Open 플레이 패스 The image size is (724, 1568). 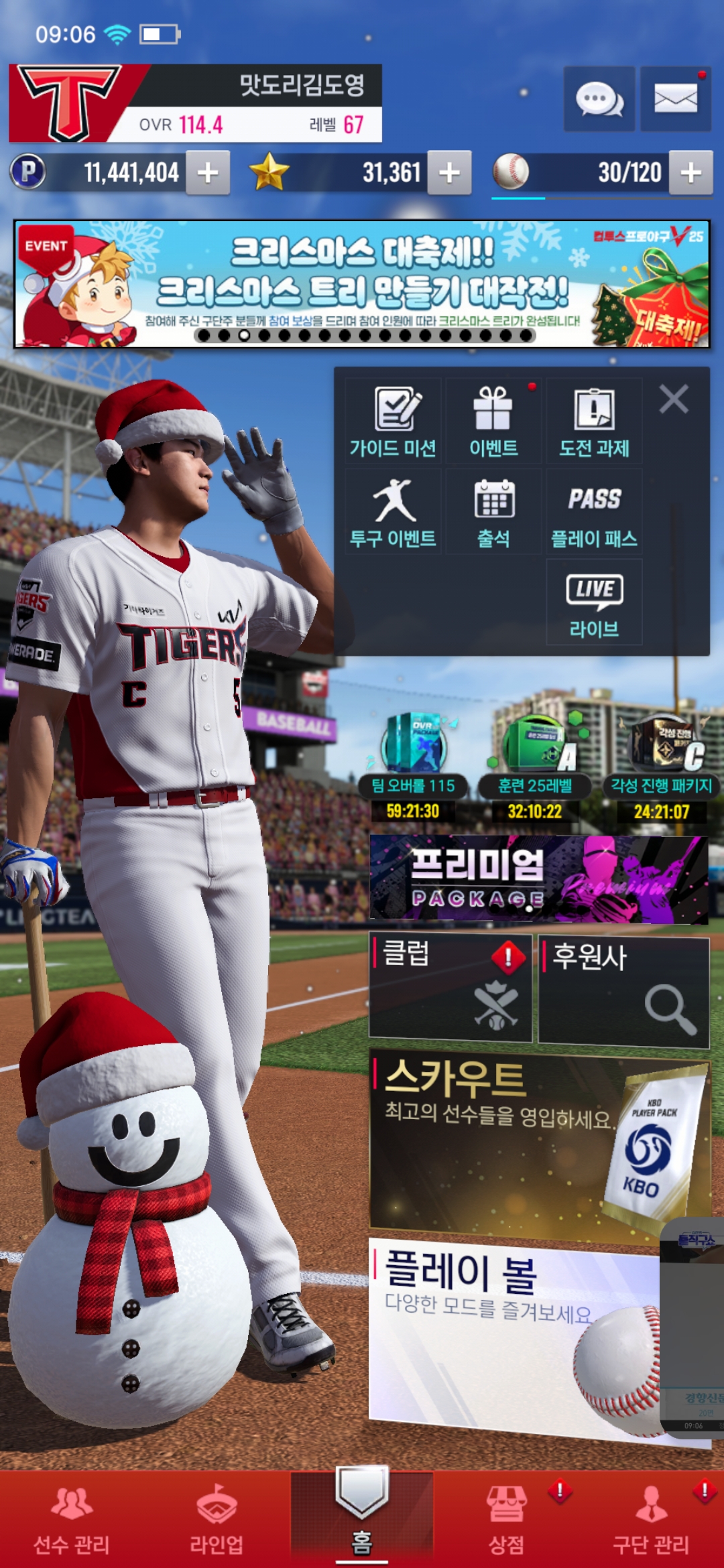594,512
